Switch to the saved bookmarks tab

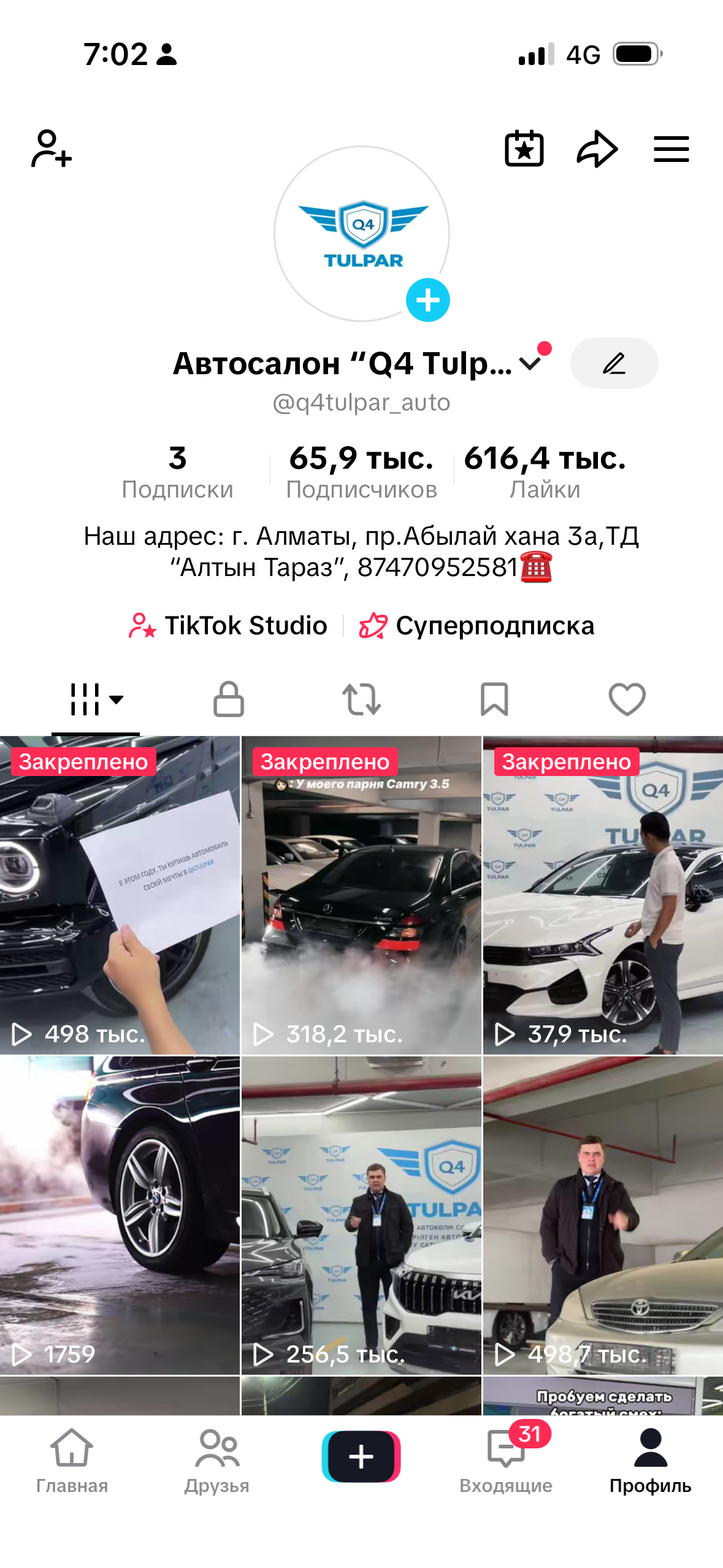(x=494, y=699)
